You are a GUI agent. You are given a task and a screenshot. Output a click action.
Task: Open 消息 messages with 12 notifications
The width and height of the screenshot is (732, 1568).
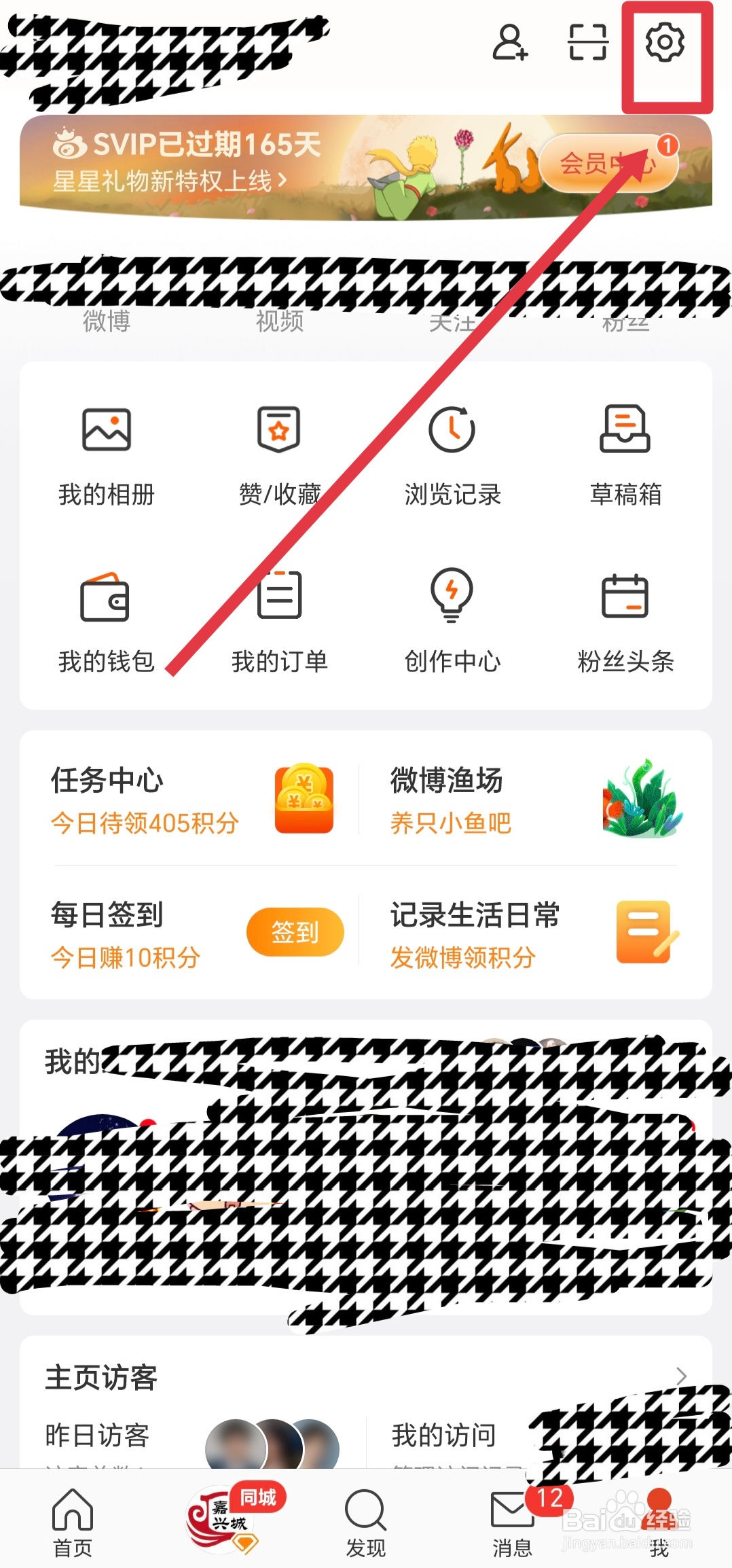click(514, 1522)
